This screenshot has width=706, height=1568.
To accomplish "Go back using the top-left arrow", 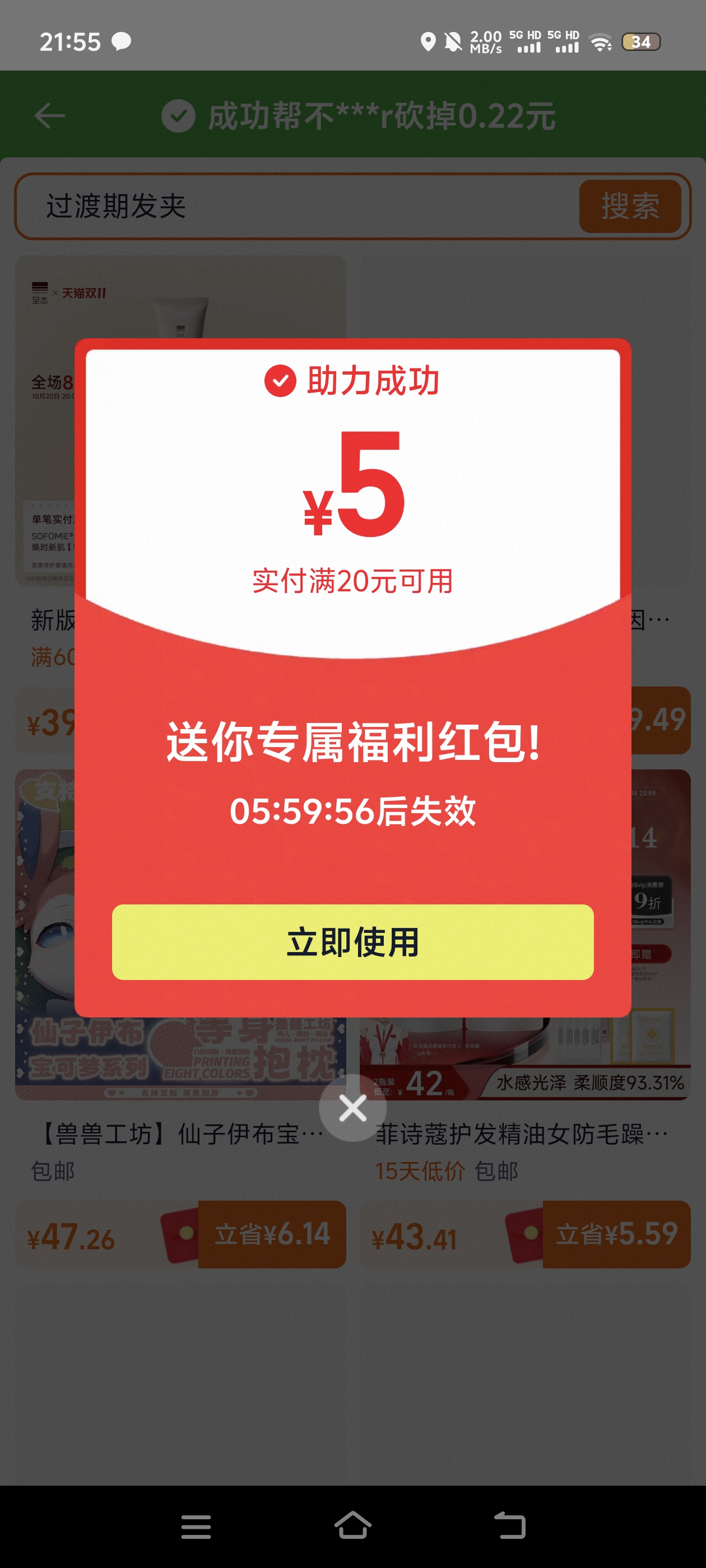I will (x=49, y=116).
